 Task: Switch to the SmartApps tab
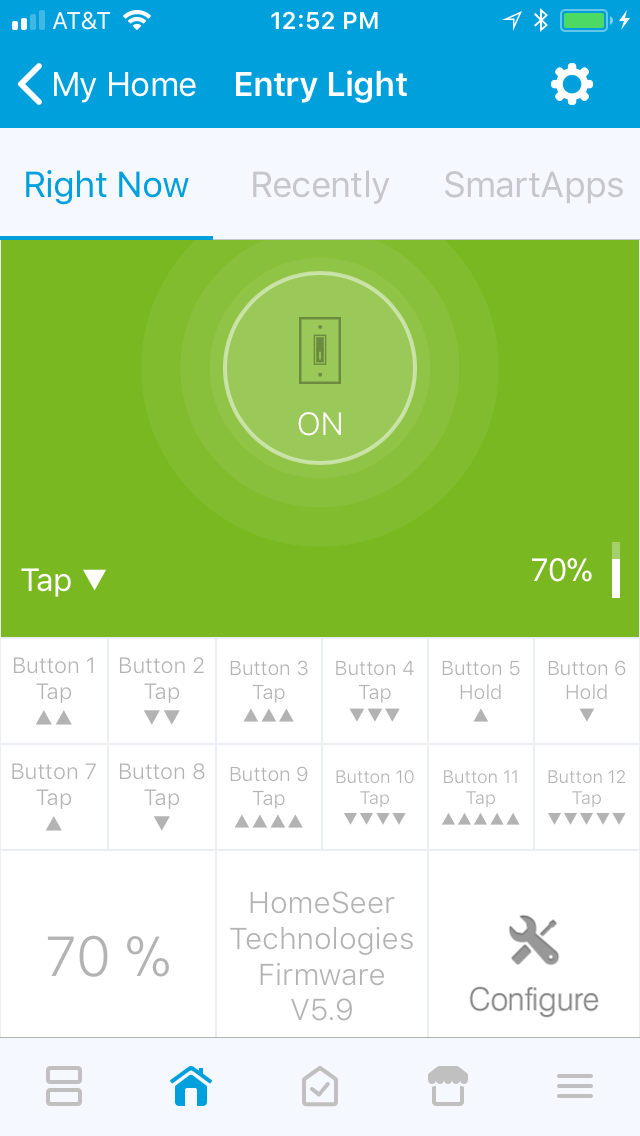coord(533,185)
